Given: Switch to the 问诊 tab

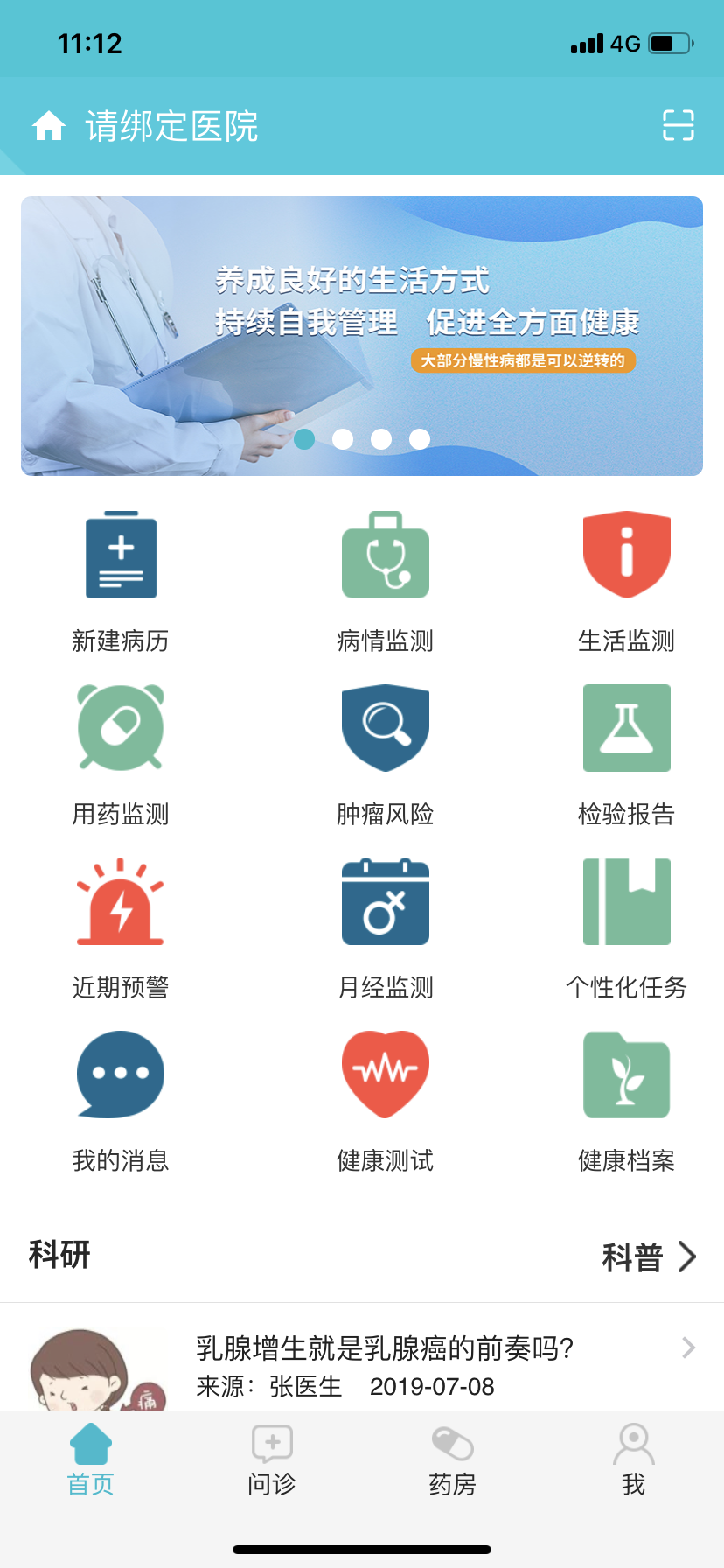Looking at the screenshot, I should 272,1460.
